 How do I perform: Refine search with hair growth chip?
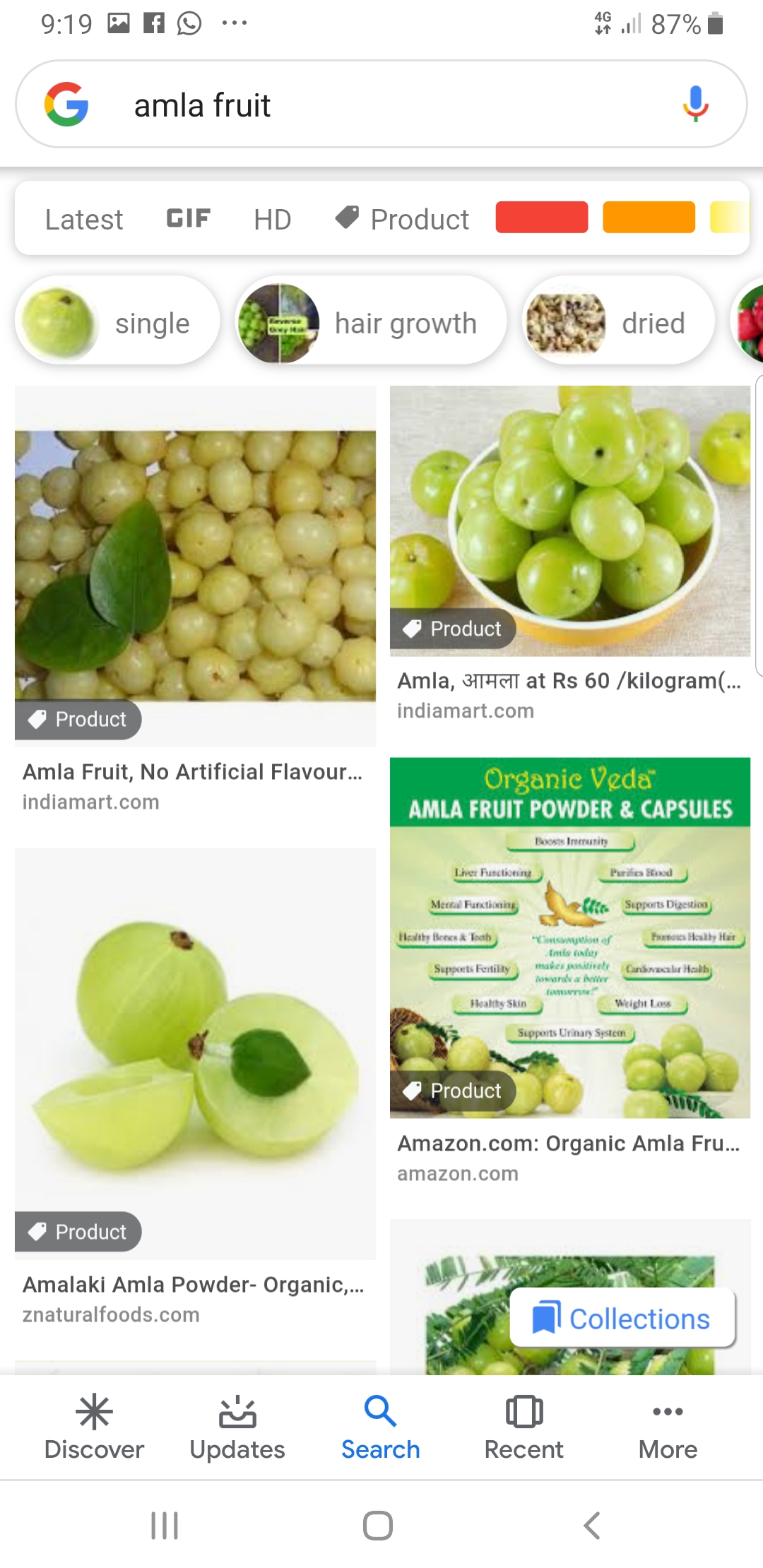tap(371, 323)
